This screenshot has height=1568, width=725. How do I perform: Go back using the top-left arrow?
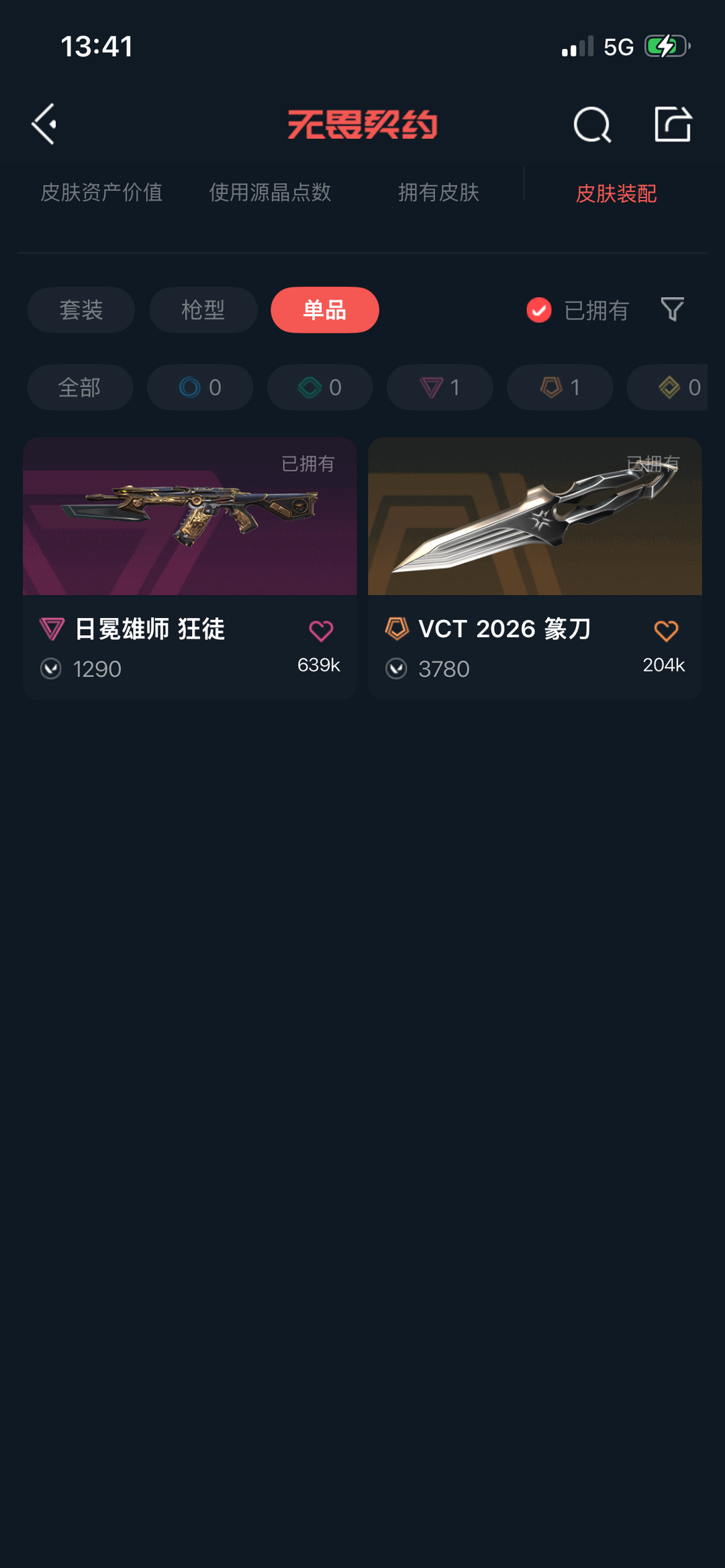point(44,124)
